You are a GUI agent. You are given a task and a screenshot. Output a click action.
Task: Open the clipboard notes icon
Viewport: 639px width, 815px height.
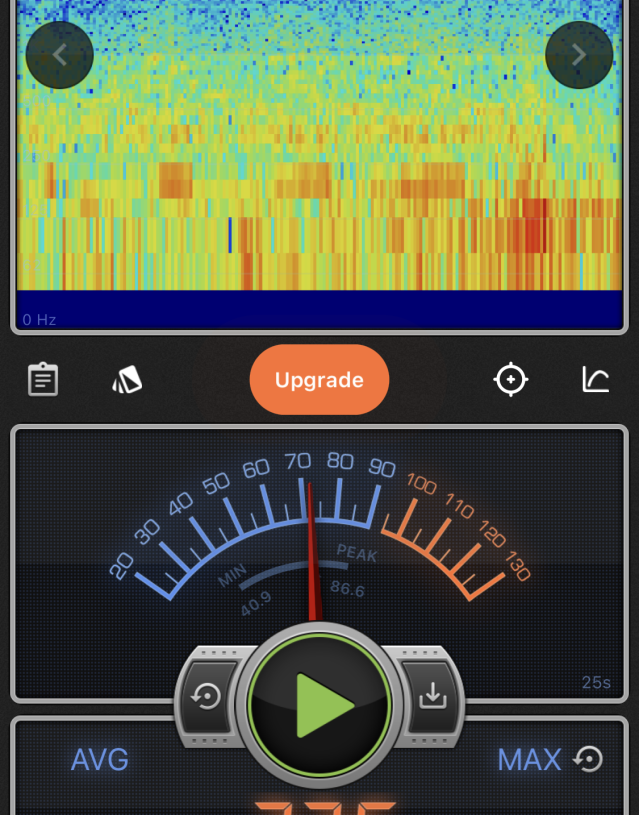(x=43, y=380)
